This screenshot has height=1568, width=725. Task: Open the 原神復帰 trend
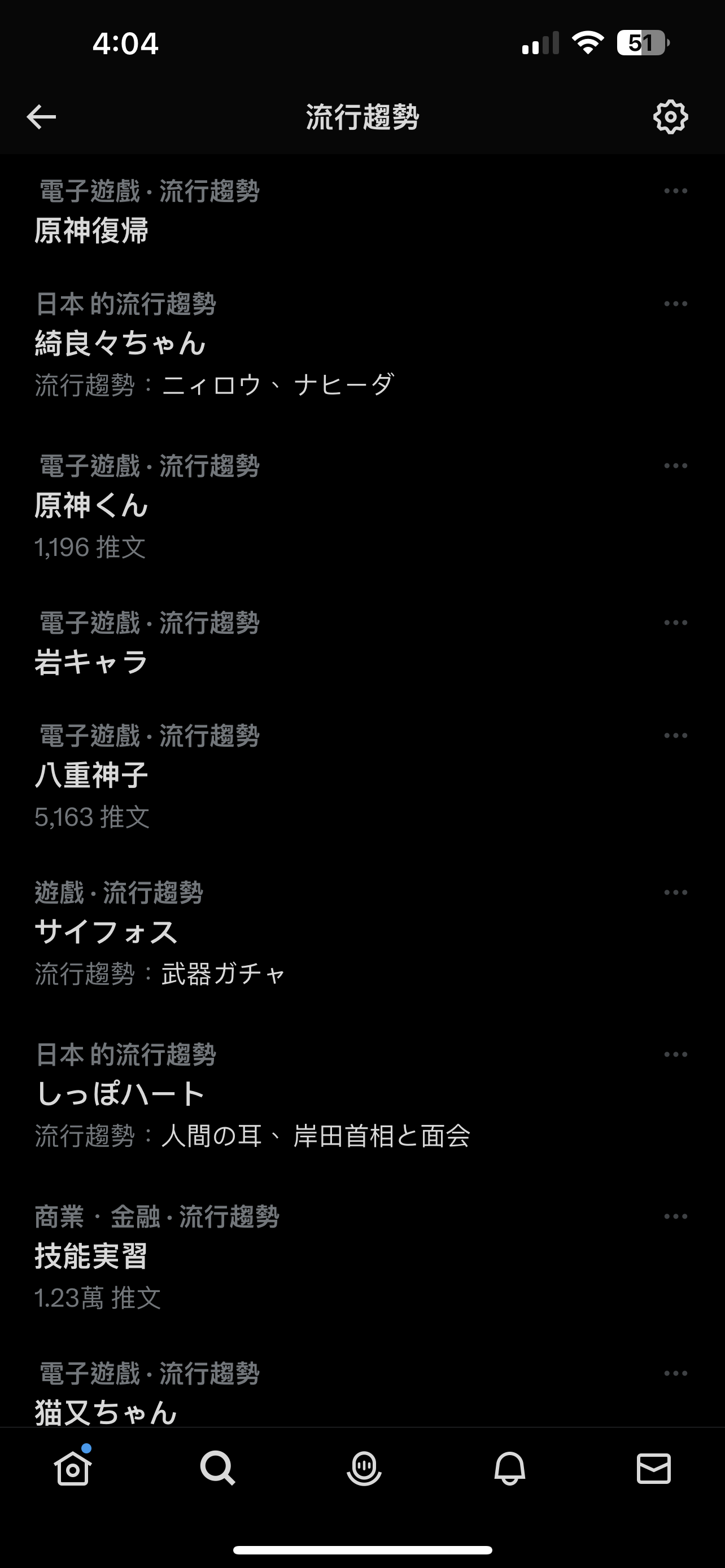click(362, 211)
